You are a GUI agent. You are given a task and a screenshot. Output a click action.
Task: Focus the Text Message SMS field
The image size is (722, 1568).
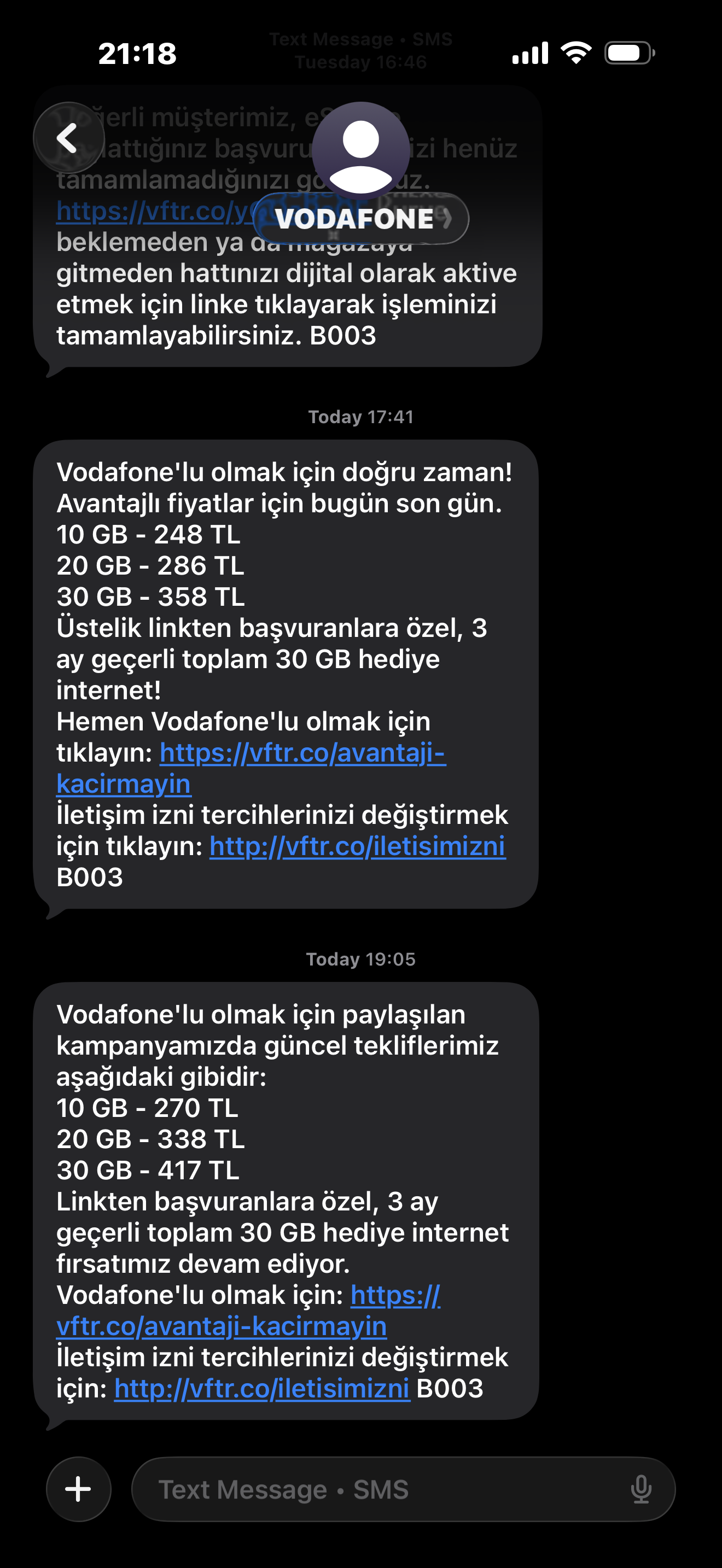pyautogui.click(x=377, y=1489)
